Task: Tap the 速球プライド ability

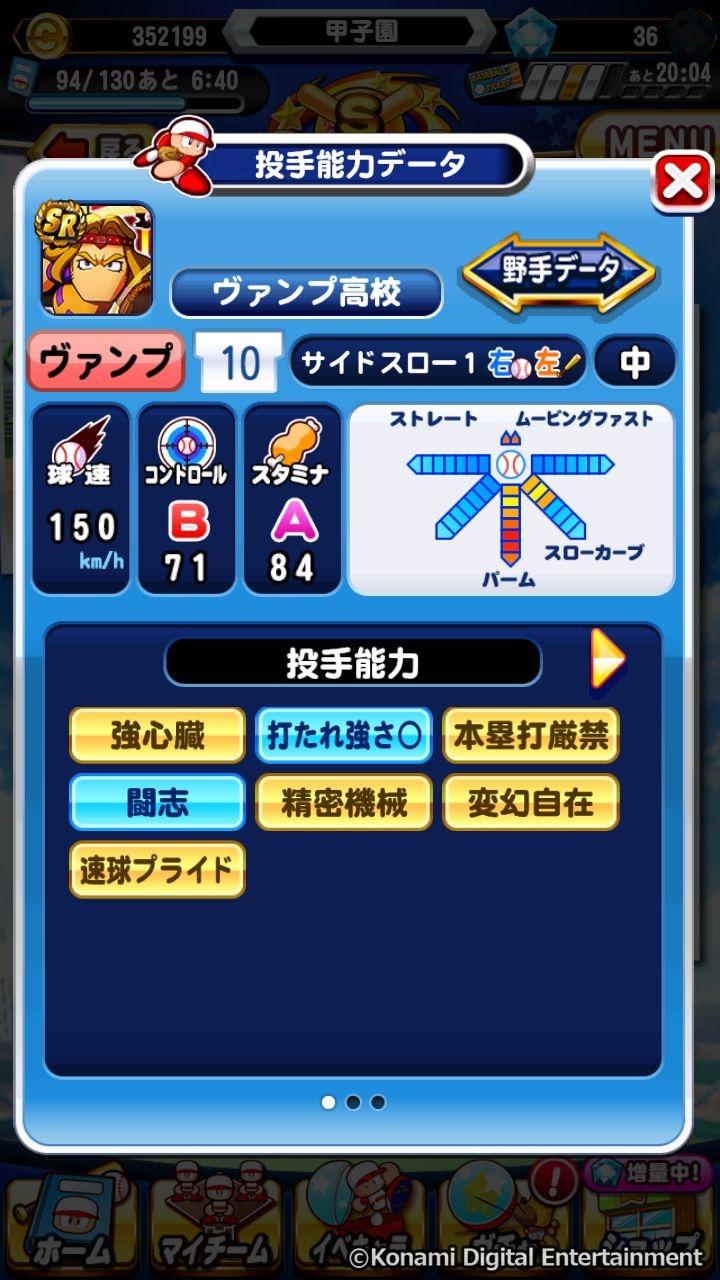Action: (x=157, y=869)
